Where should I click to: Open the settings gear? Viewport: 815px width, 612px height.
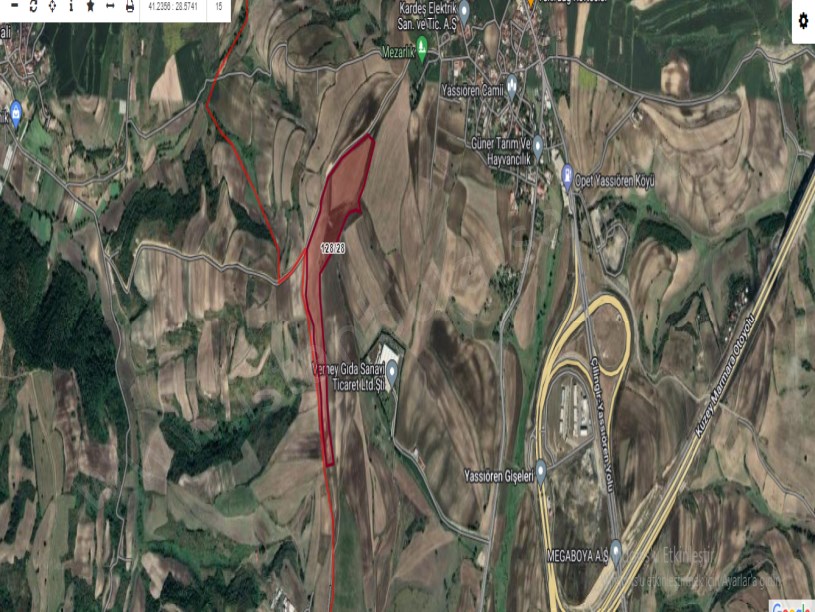tap(803, 21)
